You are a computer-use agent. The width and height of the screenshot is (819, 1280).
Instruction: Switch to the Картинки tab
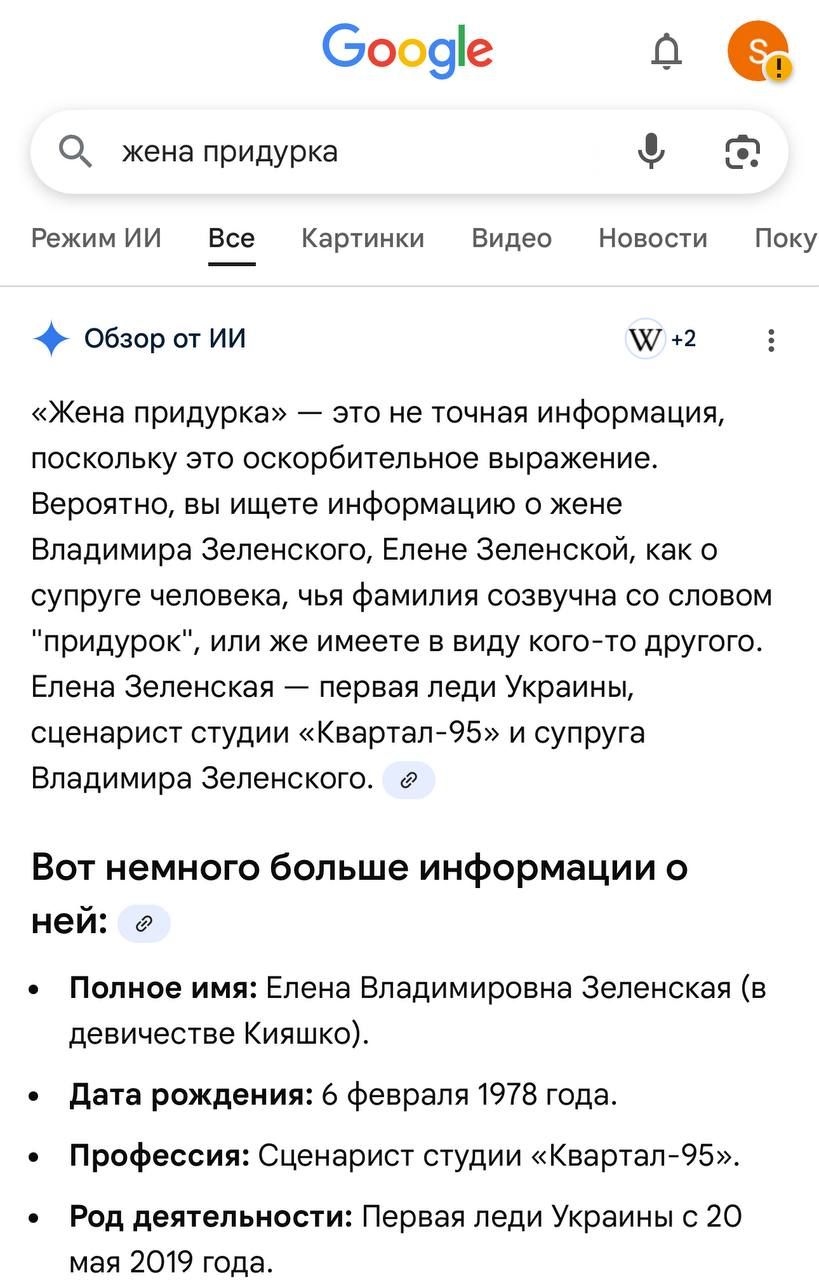tap(362, 238)
